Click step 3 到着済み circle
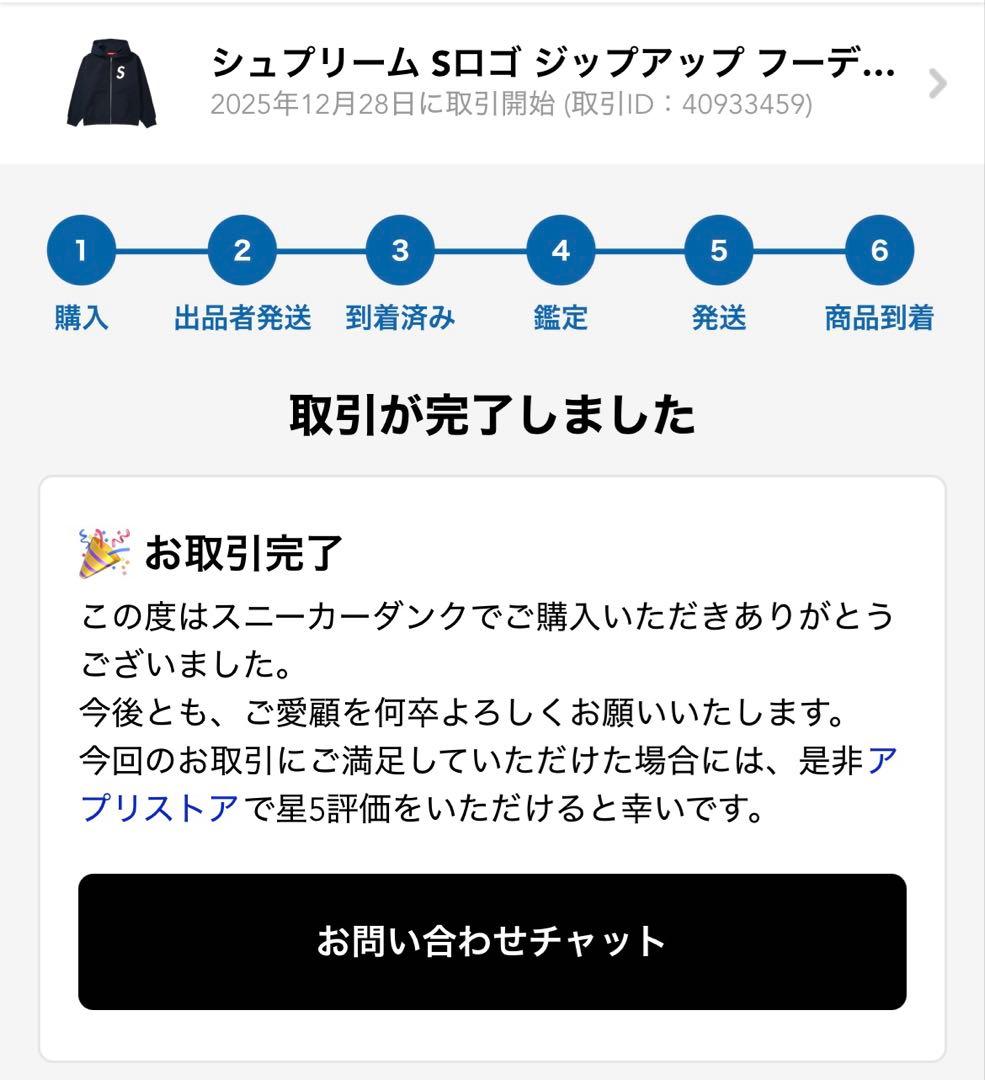 tap(399, 252)
